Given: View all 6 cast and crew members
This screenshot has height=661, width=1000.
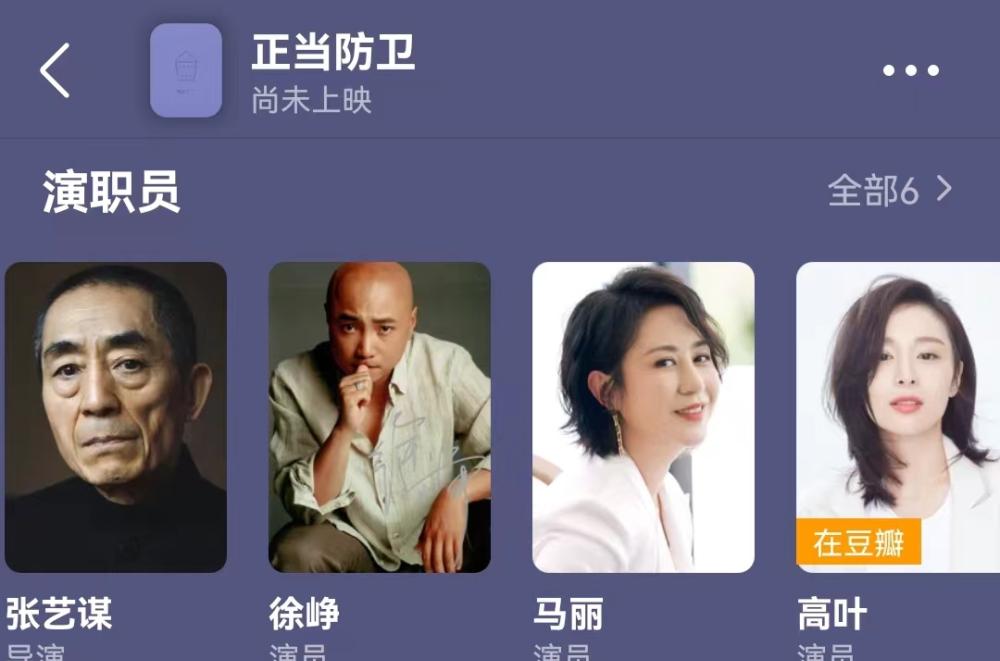Looking at the screenshot, I should click(889, 190).
